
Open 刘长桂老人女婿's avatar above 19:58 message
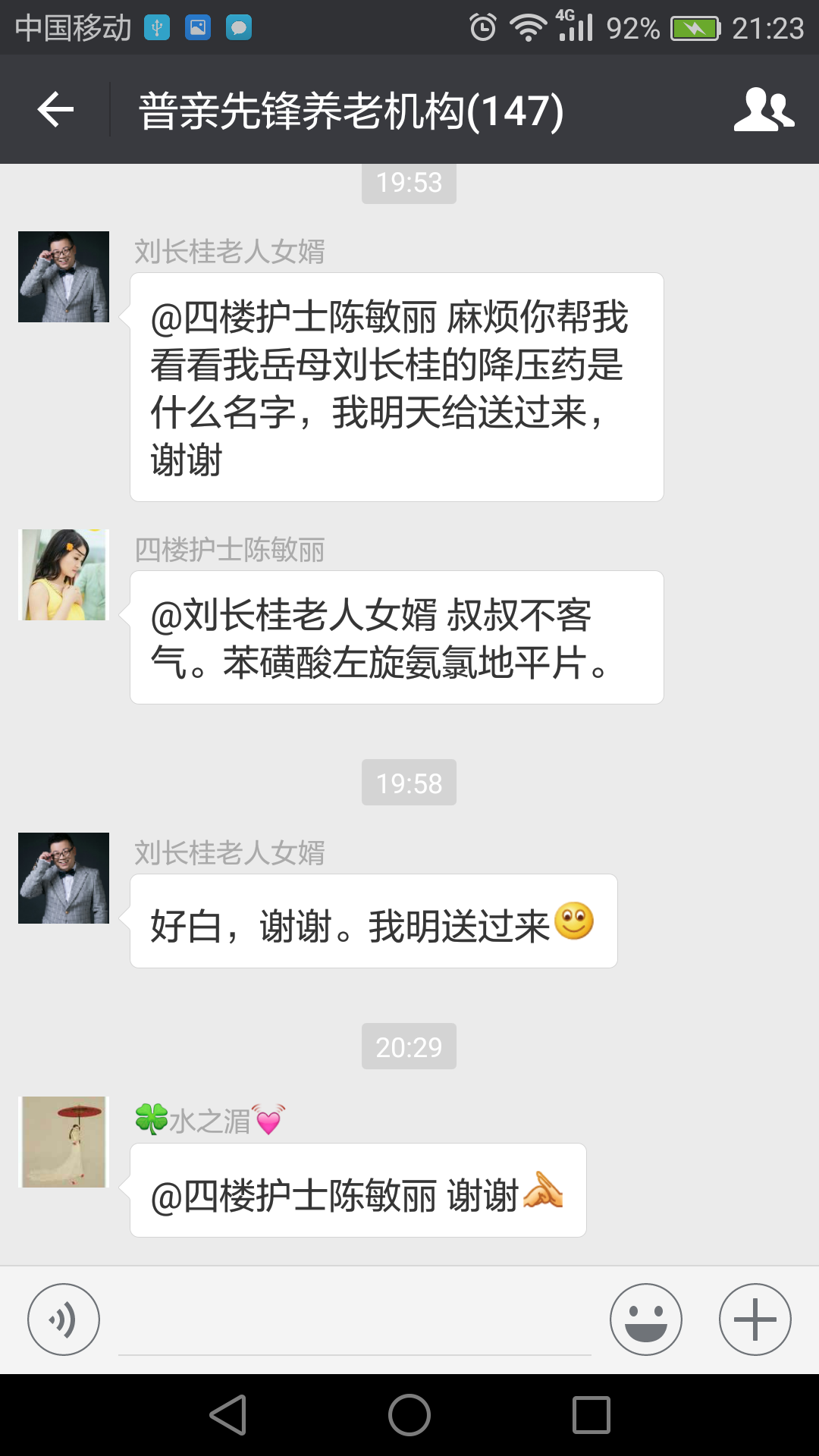pyautogui.click(x=64, y=277)
